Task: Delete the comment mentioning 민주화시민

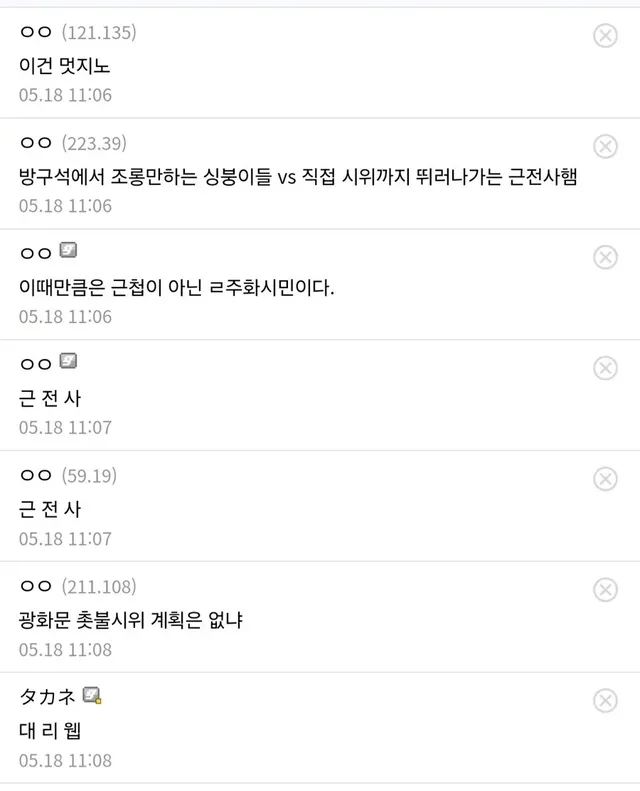Action: 605,257
